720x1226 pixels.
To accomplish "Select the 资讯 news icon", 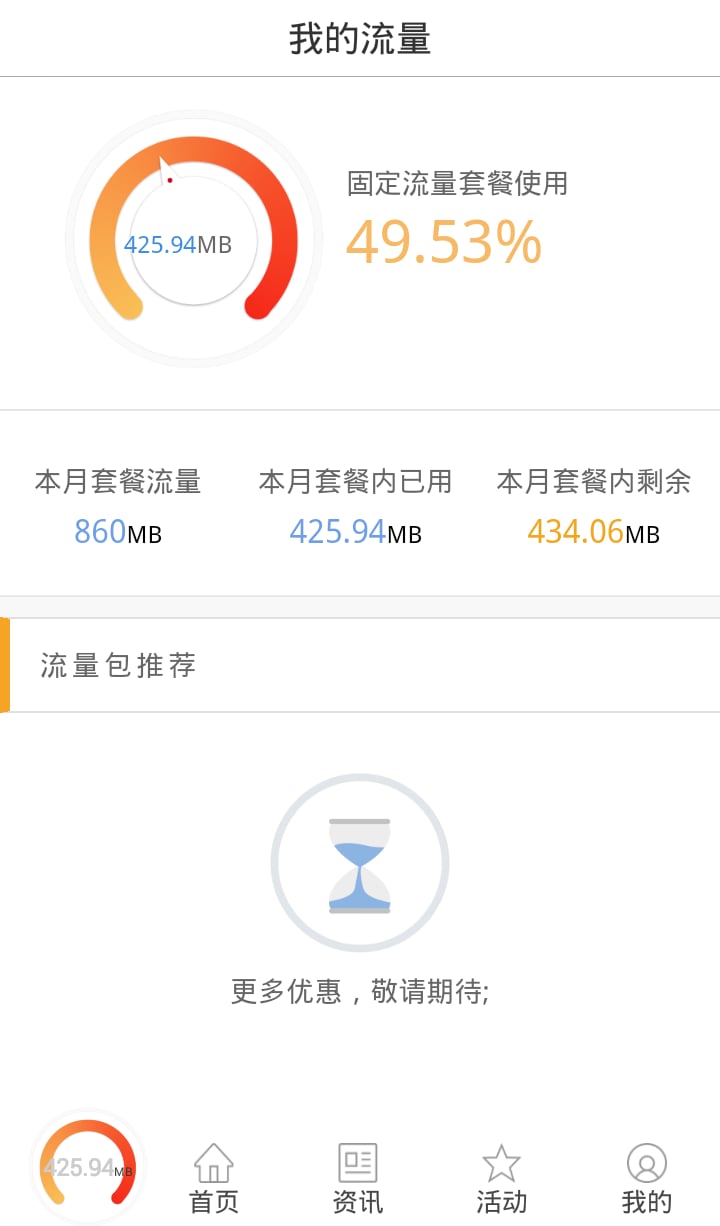I will 357,1161.
